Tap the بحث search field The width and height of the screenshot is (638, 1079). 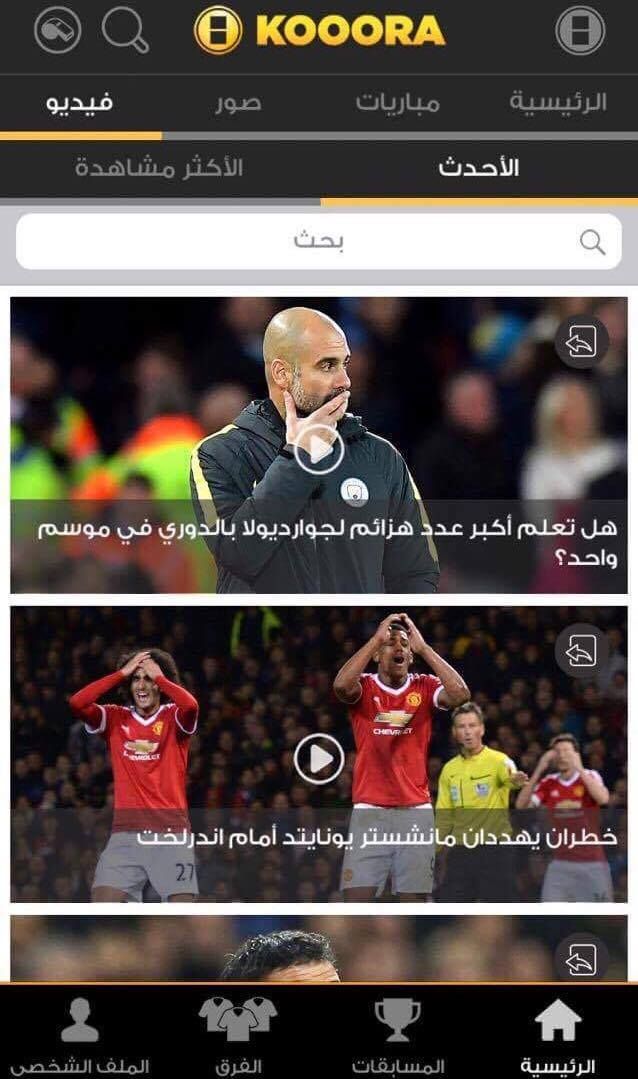319,241
